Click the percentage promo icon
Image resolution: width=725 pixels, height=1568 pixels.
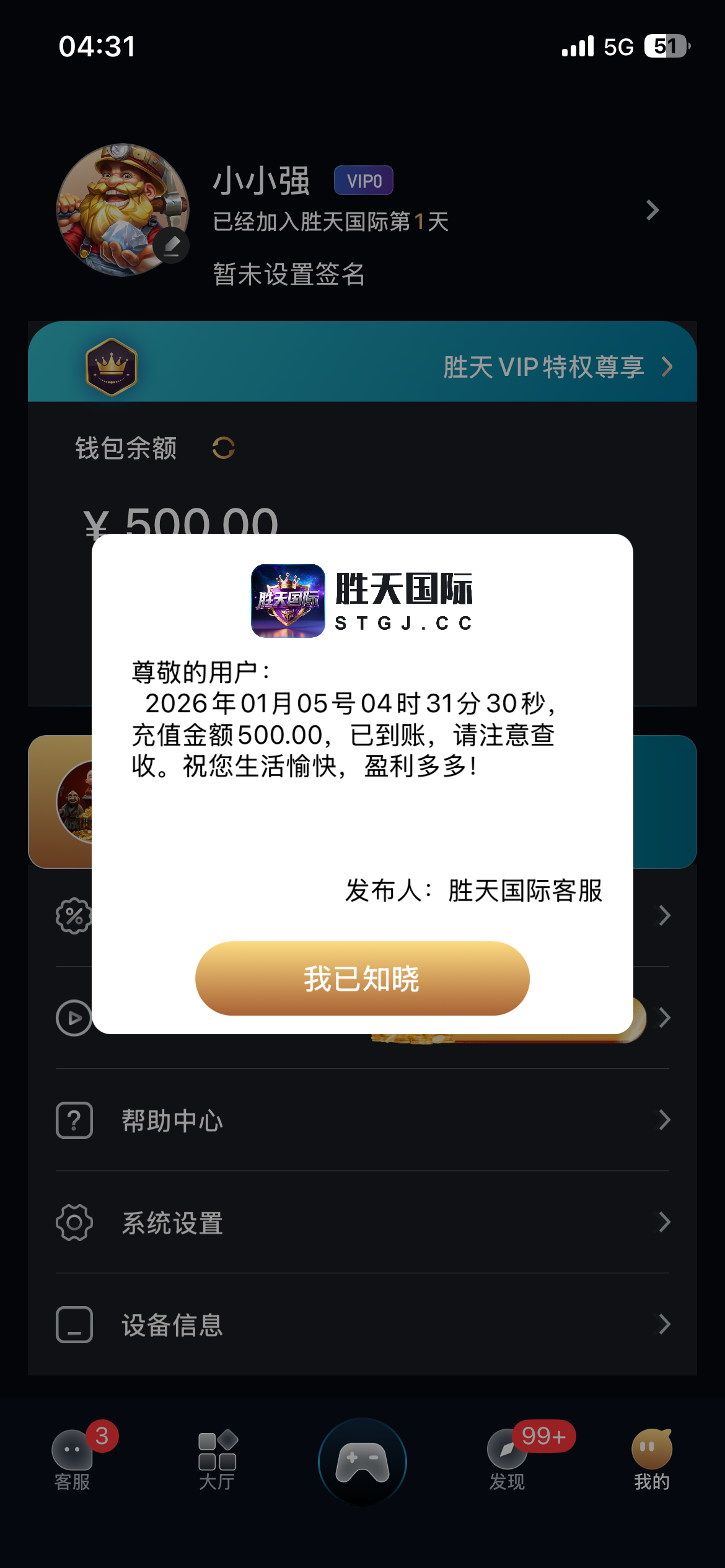click(74, 915)
